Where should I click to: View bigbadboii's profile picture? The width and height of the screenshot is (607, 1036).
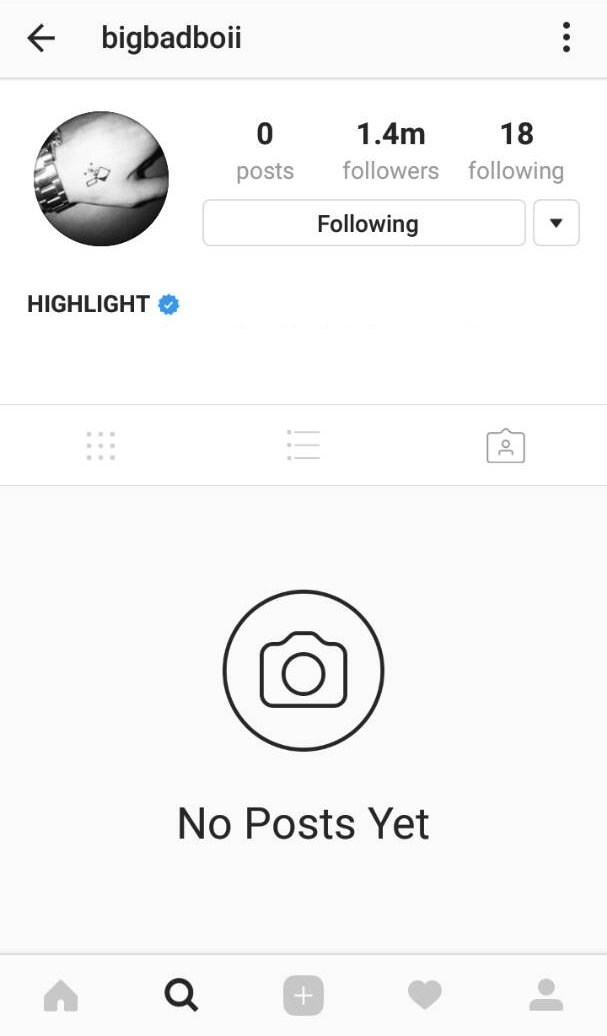[101, 178]
